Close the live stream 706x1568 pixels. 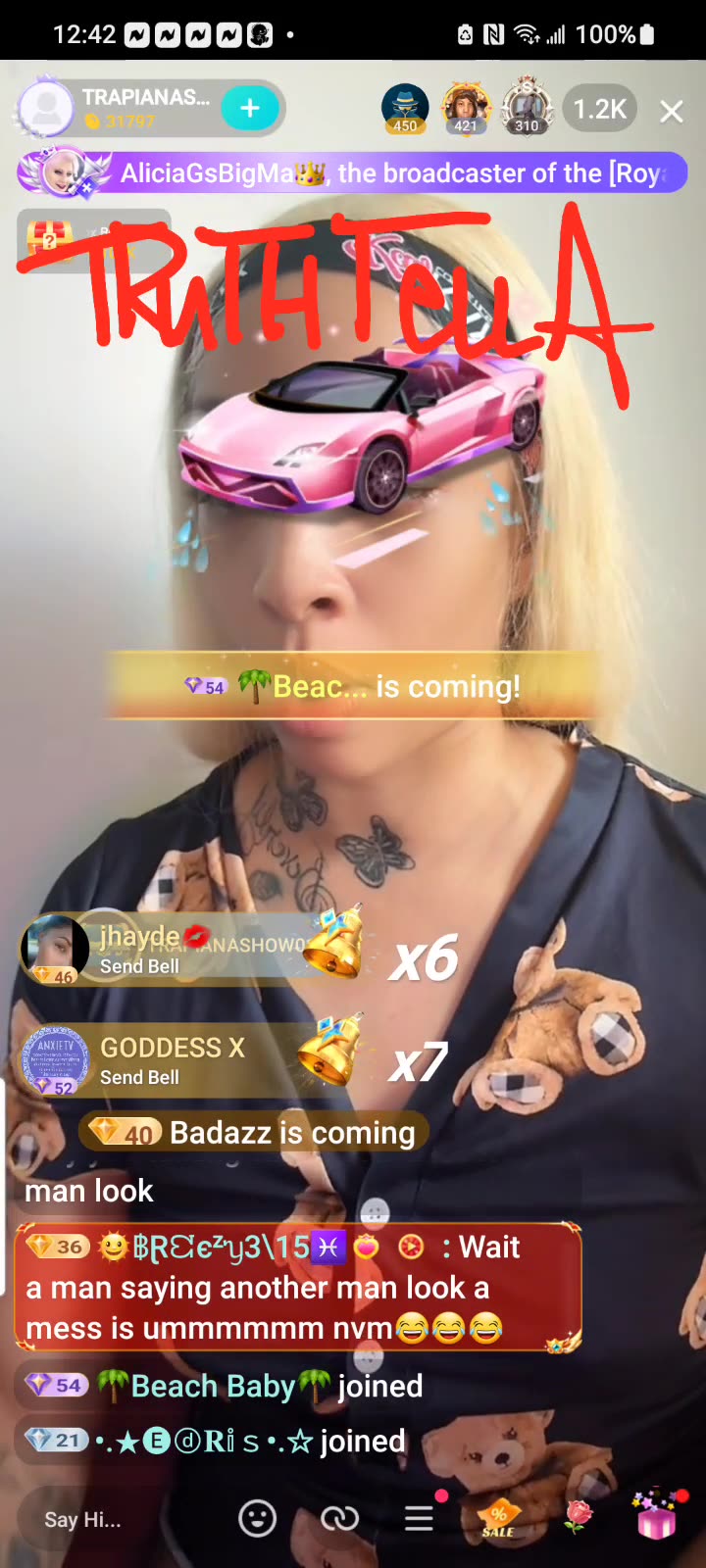(x=672, y=112)
